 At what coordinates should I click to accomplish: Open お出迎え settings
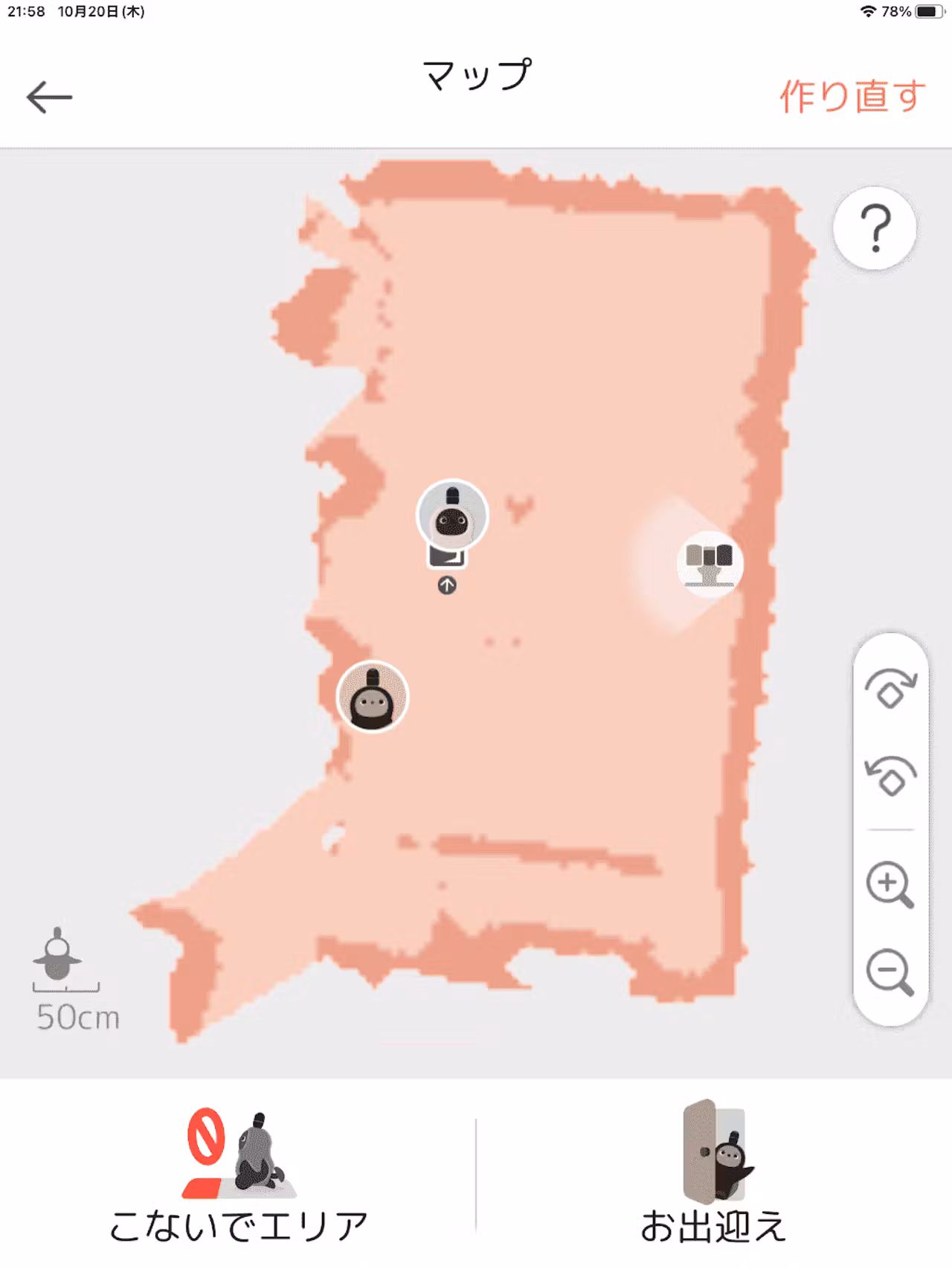click(x=714, y=1175)
